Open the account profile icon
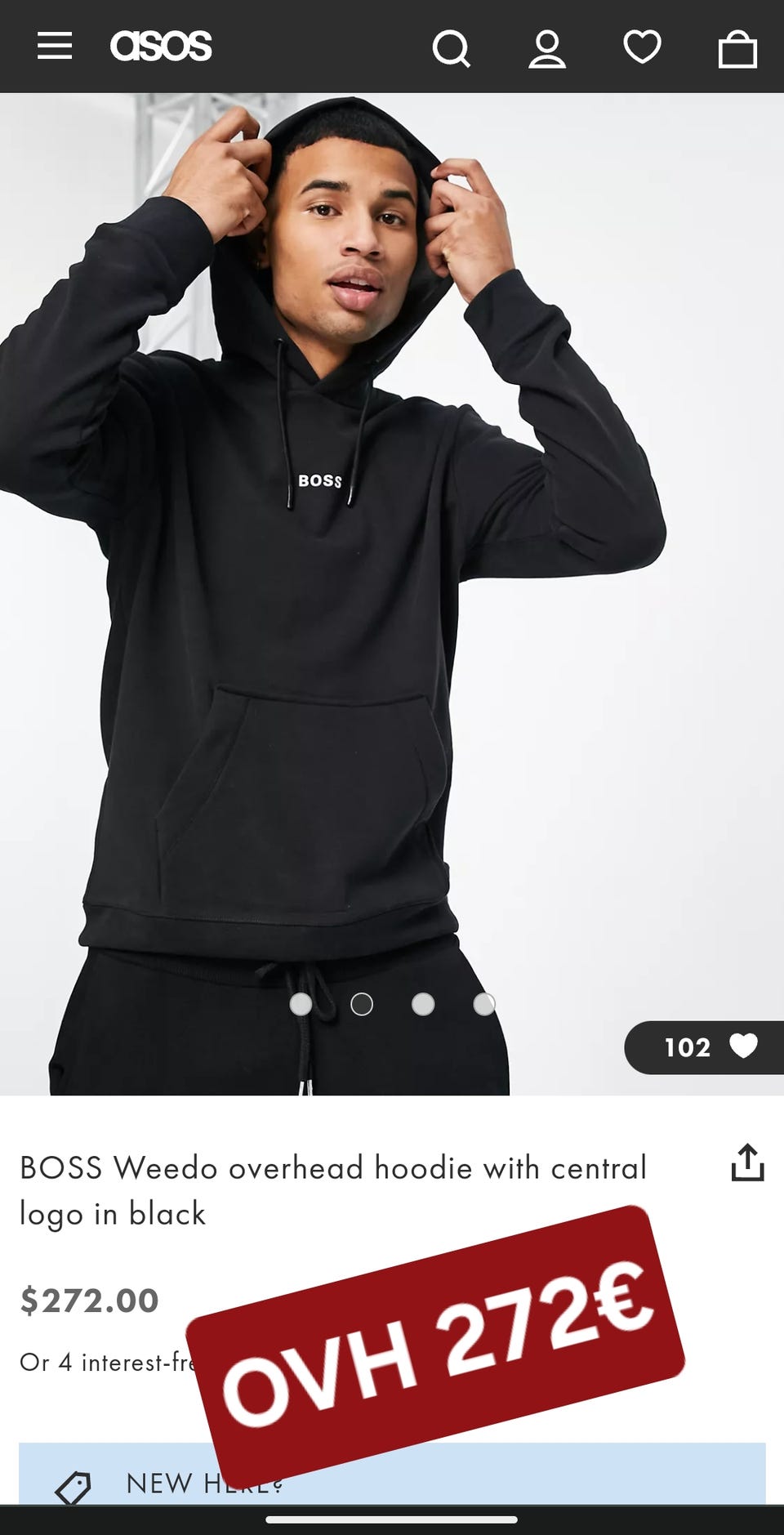The image size is (784, 1535). click(x=547, y=48)
